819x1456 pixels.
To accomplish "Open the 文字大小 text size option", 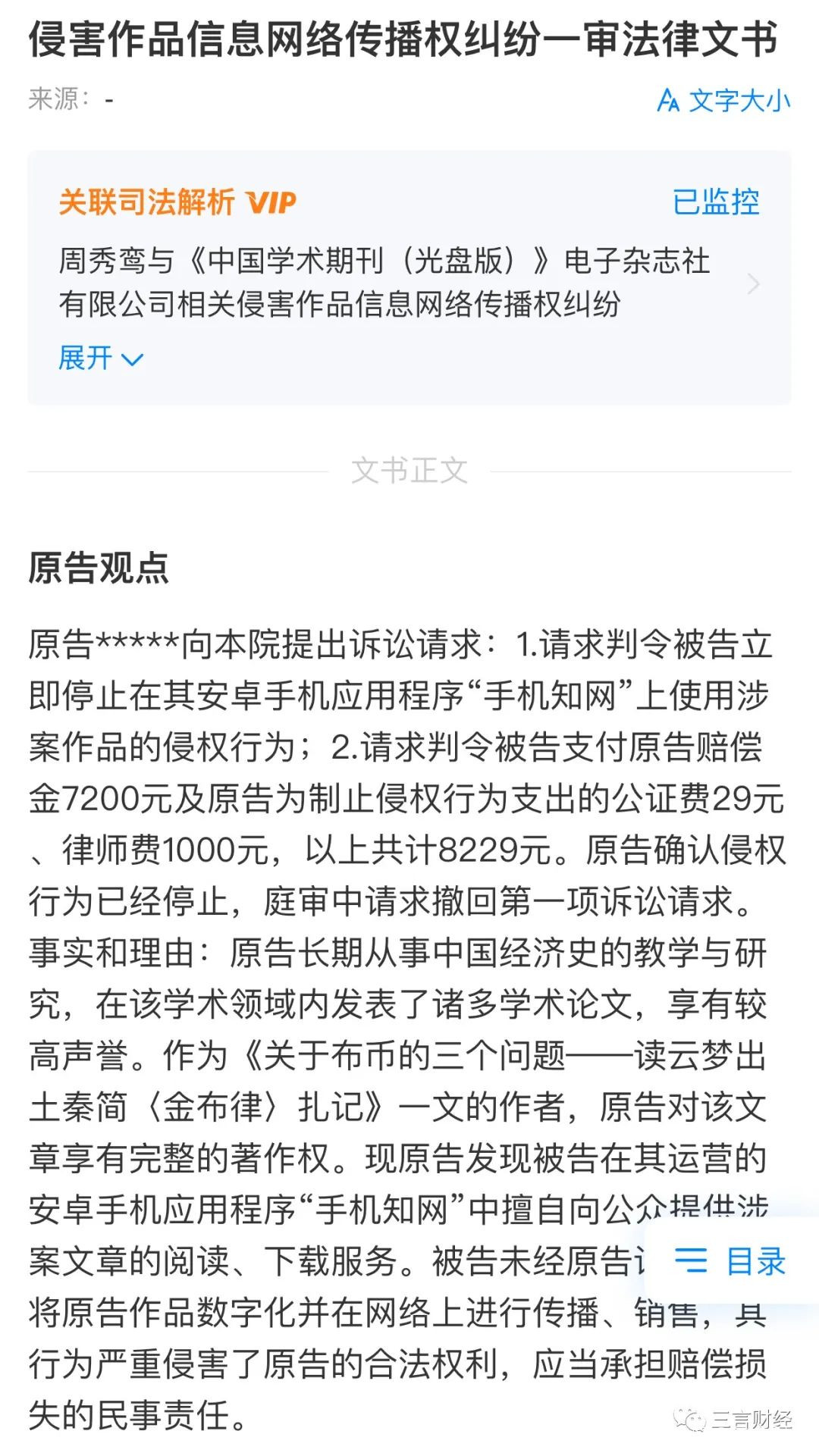I will click(723, 100).
